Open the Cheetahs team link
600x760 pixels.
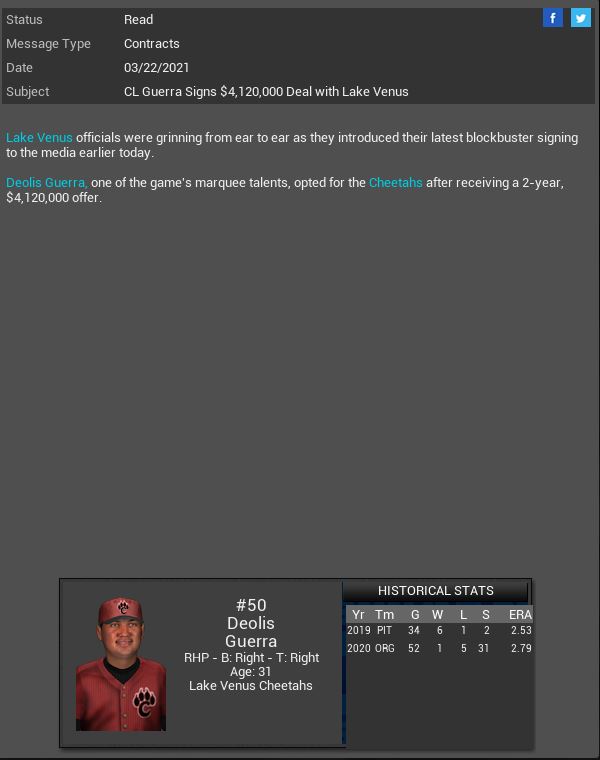point(395,182)
